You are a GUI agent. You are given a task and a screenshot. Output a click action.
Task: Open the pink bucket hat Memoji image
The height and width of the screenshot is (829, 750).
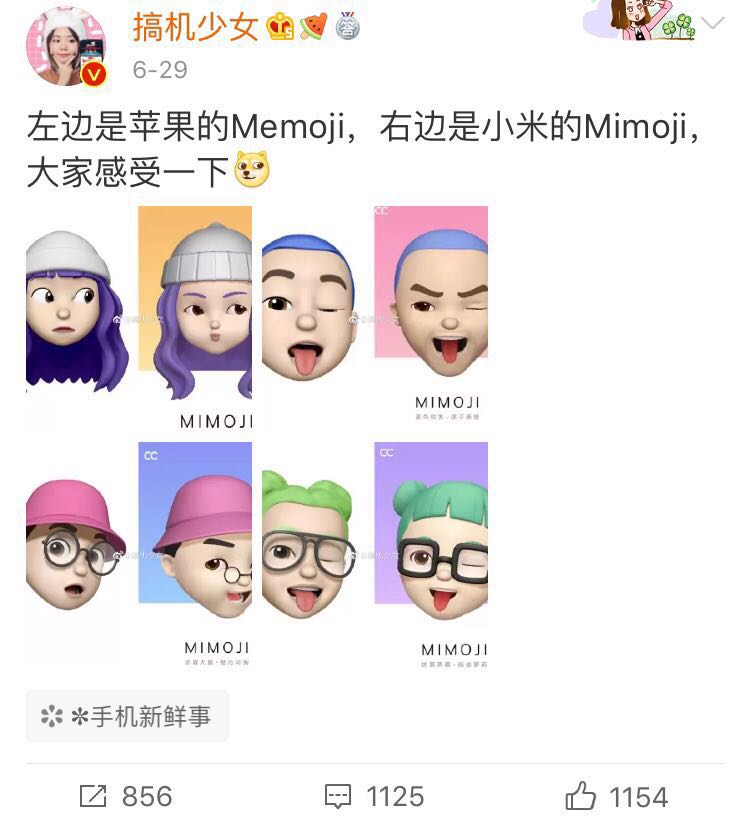coord(78,553)
